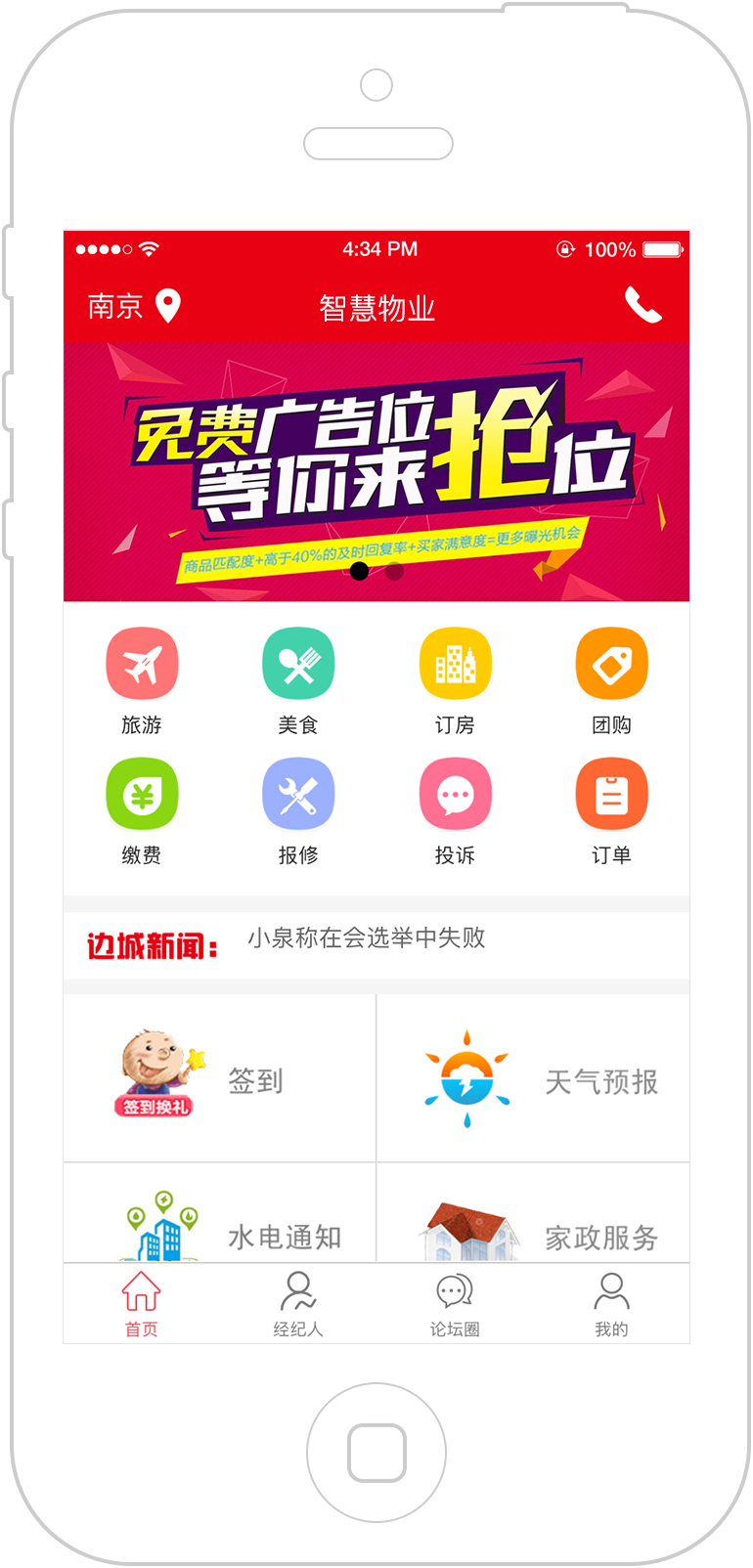Read the 小泉称在会选举中失败 news headline
Viewport: 753px width, 1568px height.
[367, 938]
